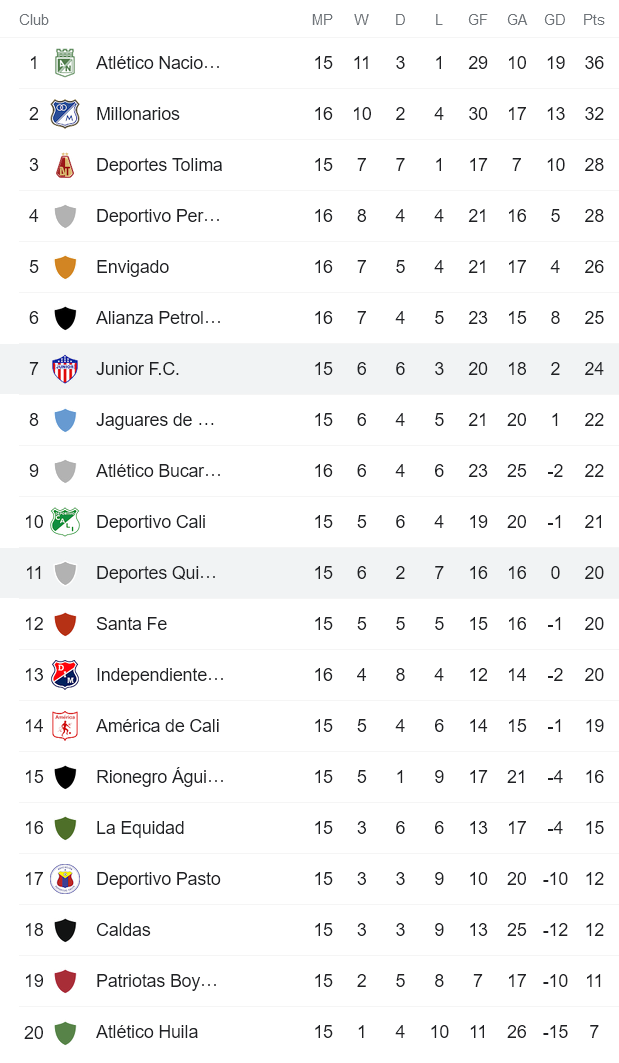Open the Envigado club row
Image resolution: width=619 pixels, height=1063 pixels.
132,267
